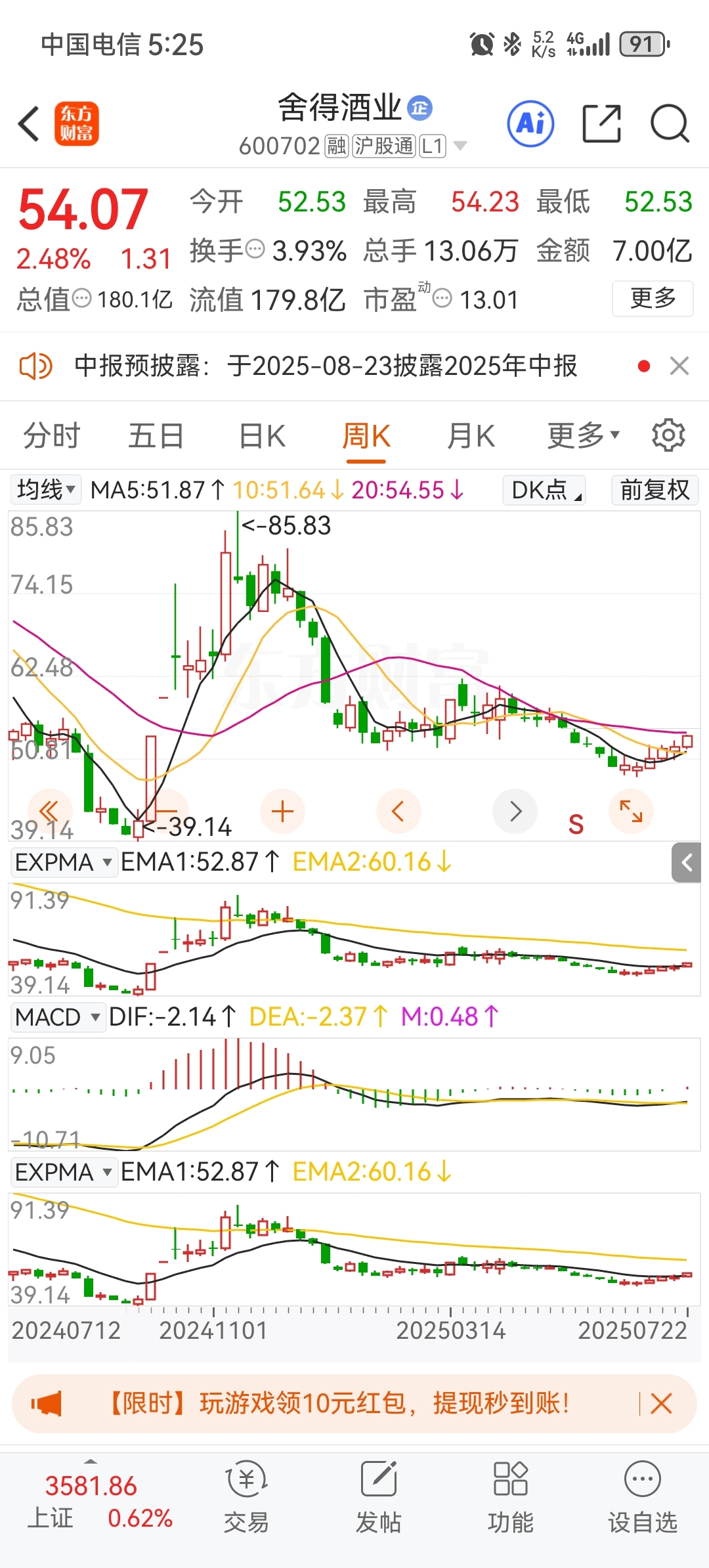Open the MACD indicator dropdown
Viewport: 709px width, 1568px height.
(58, 1017)
